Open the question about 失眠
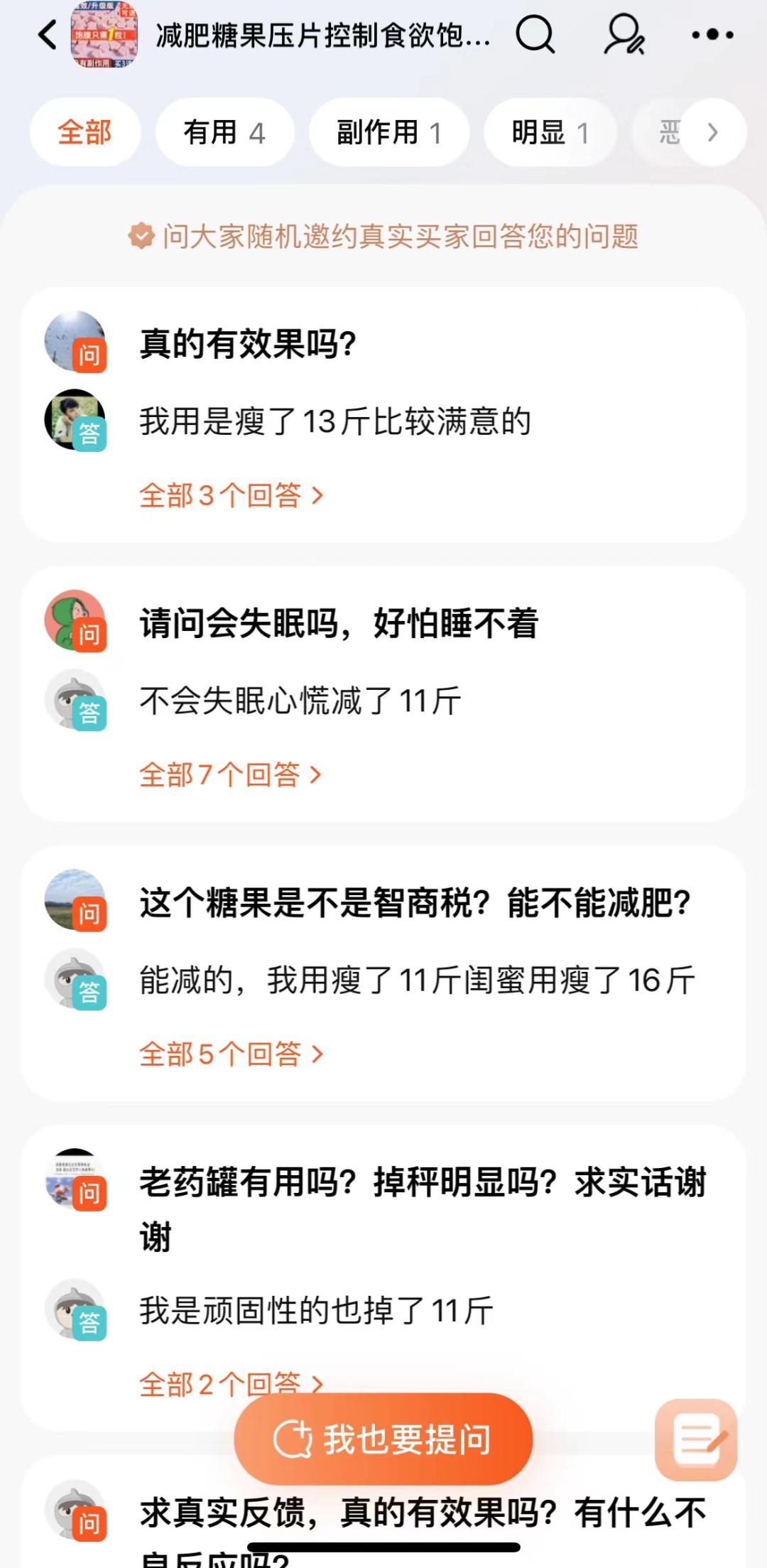767x1568 pixels. click(x=339, y=624)
